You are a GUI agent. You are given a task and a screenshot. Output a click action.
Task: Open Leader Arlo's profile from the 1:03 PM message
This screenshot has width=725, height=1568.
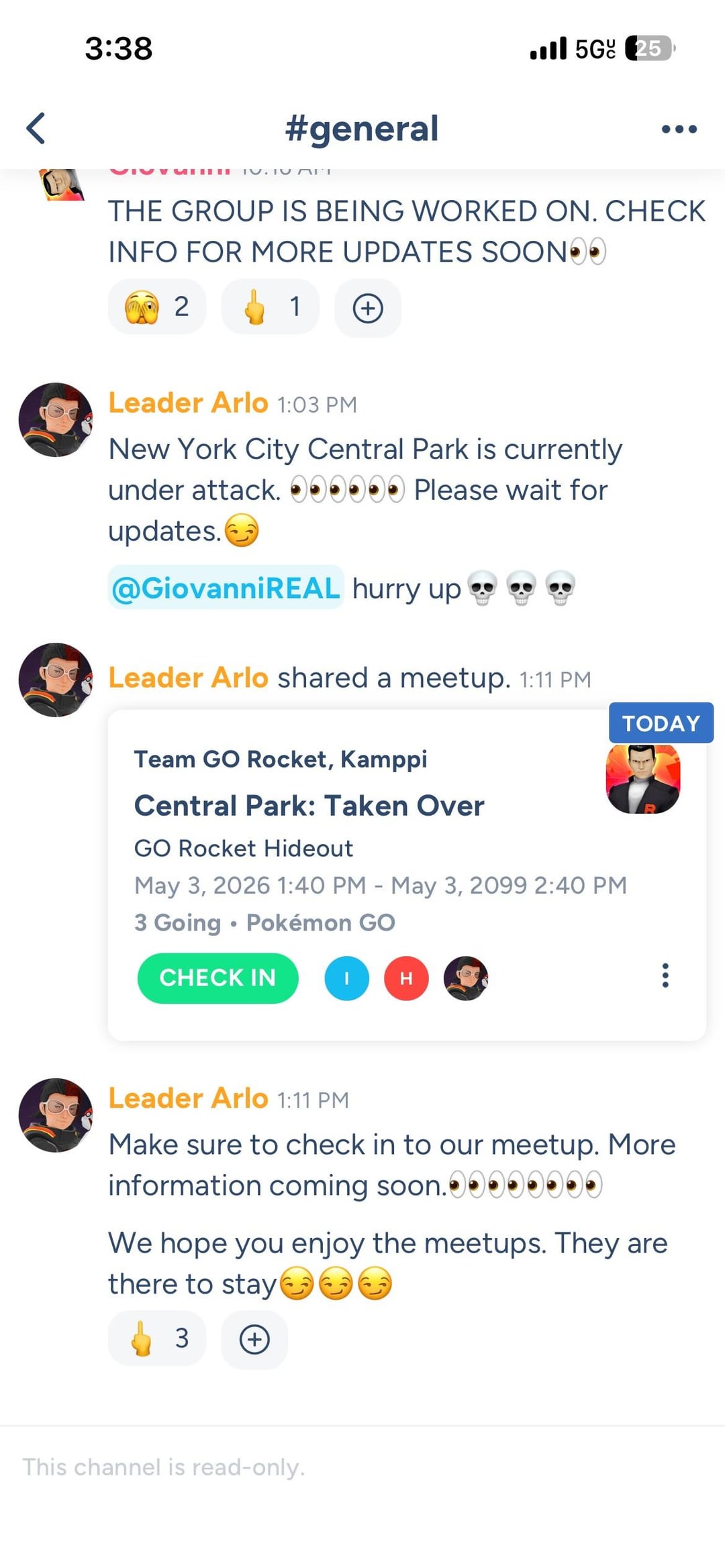56,420
